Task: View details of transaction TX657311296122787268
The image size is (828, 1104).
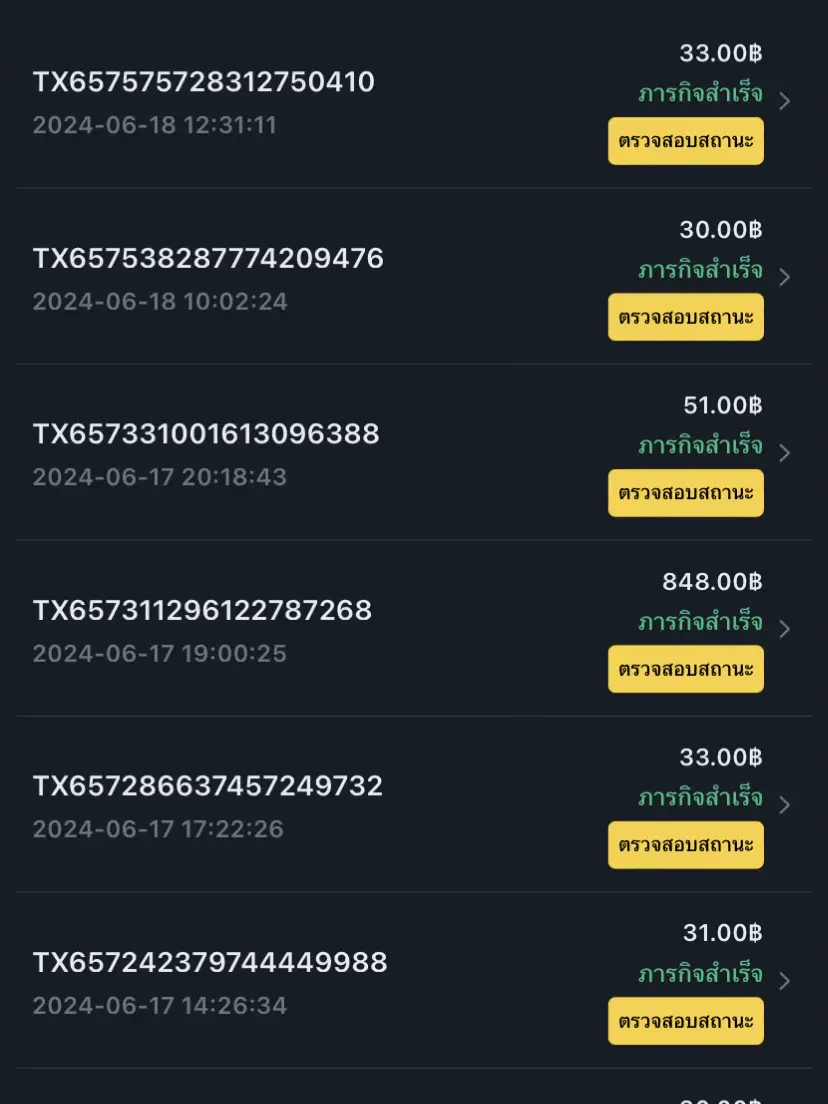Action: tap(784, 629)
